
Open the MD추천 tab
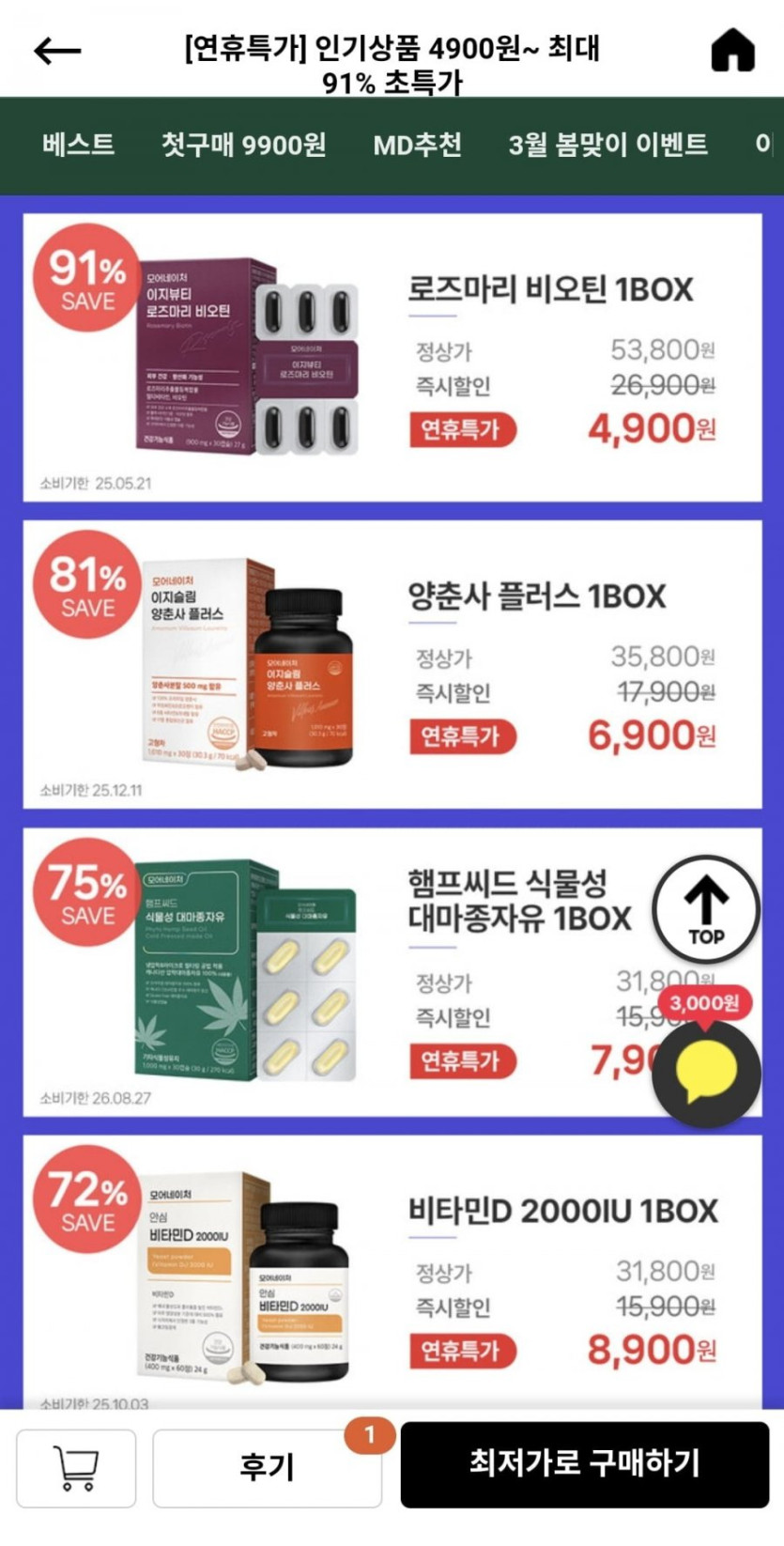[418, 145]
